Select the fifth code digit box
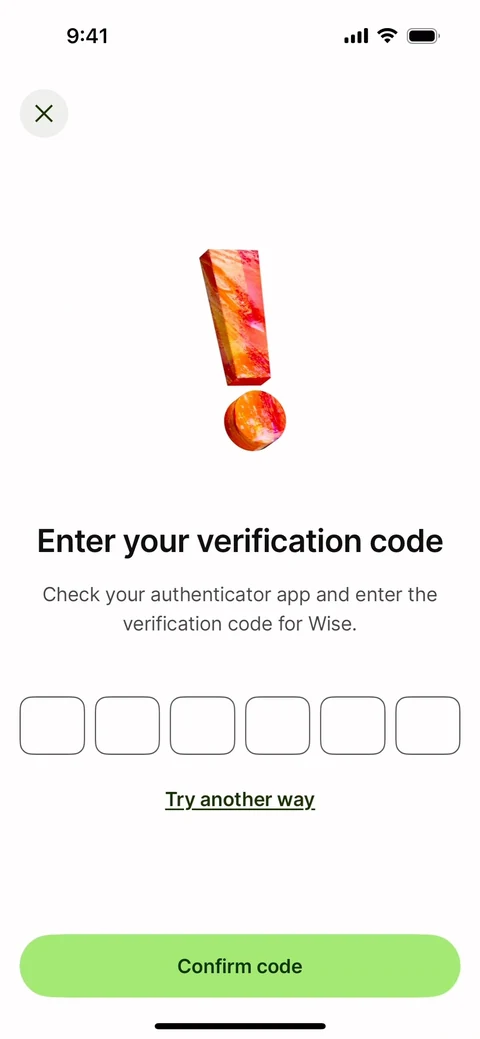 (353, 726)
